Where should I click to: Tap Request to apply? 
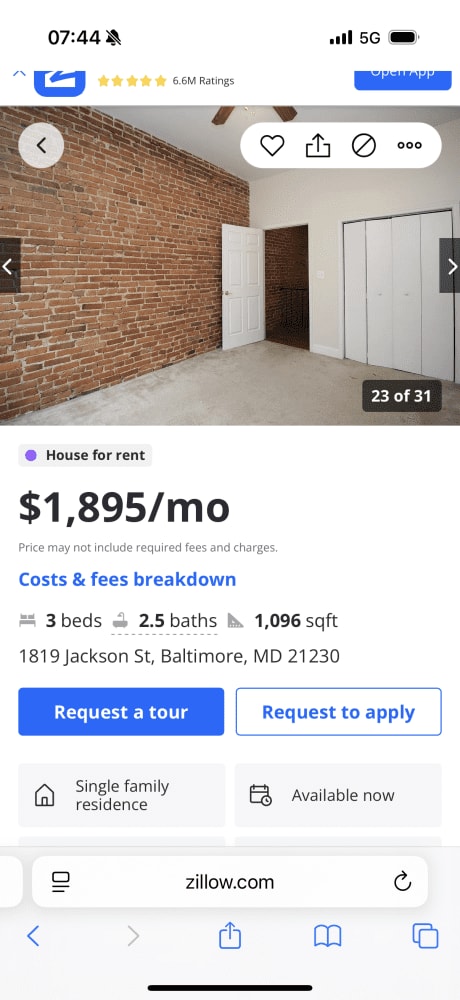(339, 712)
